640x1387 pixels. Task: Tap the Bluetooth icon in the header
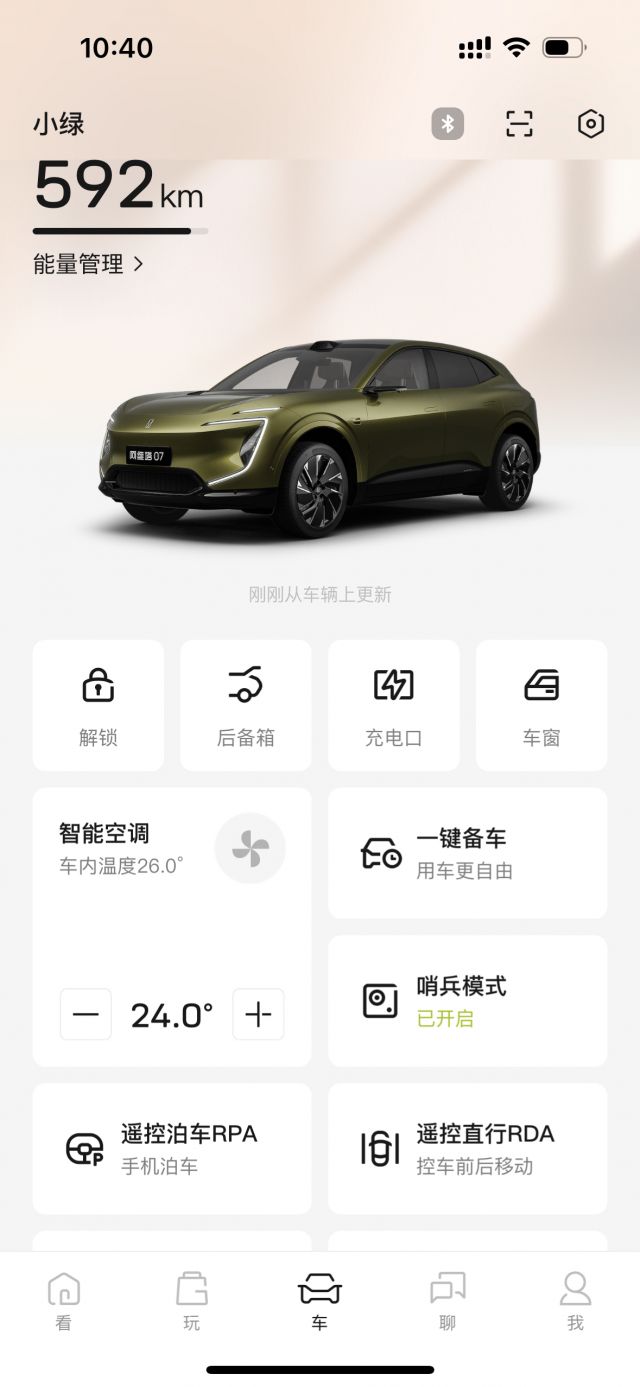pos(448,124)
